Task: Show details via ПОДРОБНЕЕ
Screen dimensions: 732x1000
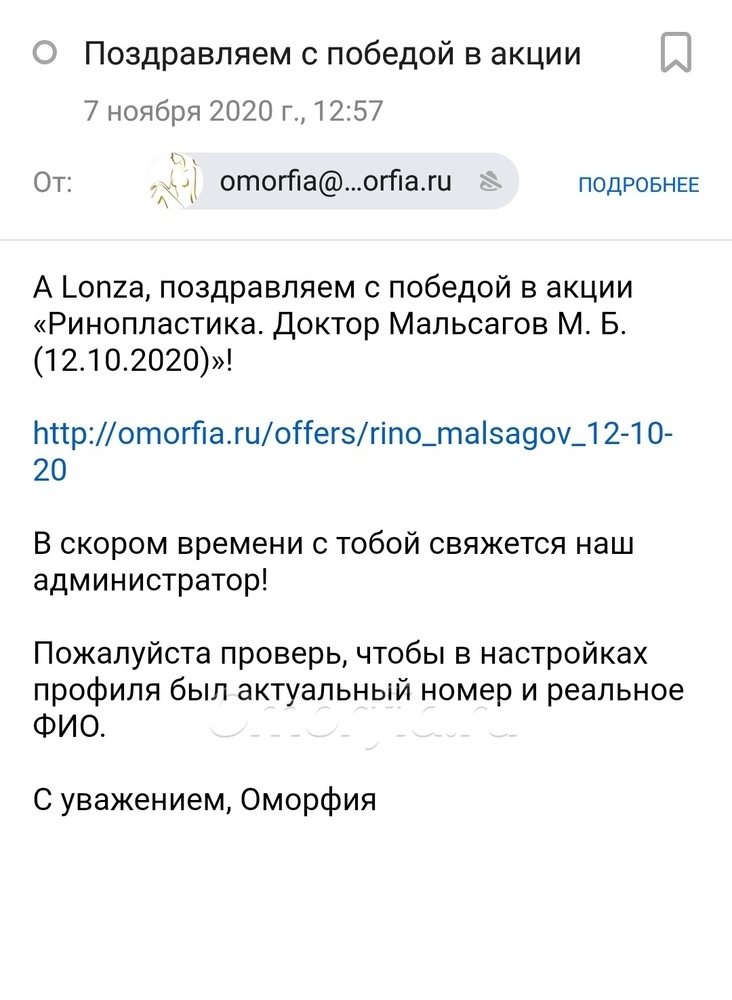Action: coord(638,184)
